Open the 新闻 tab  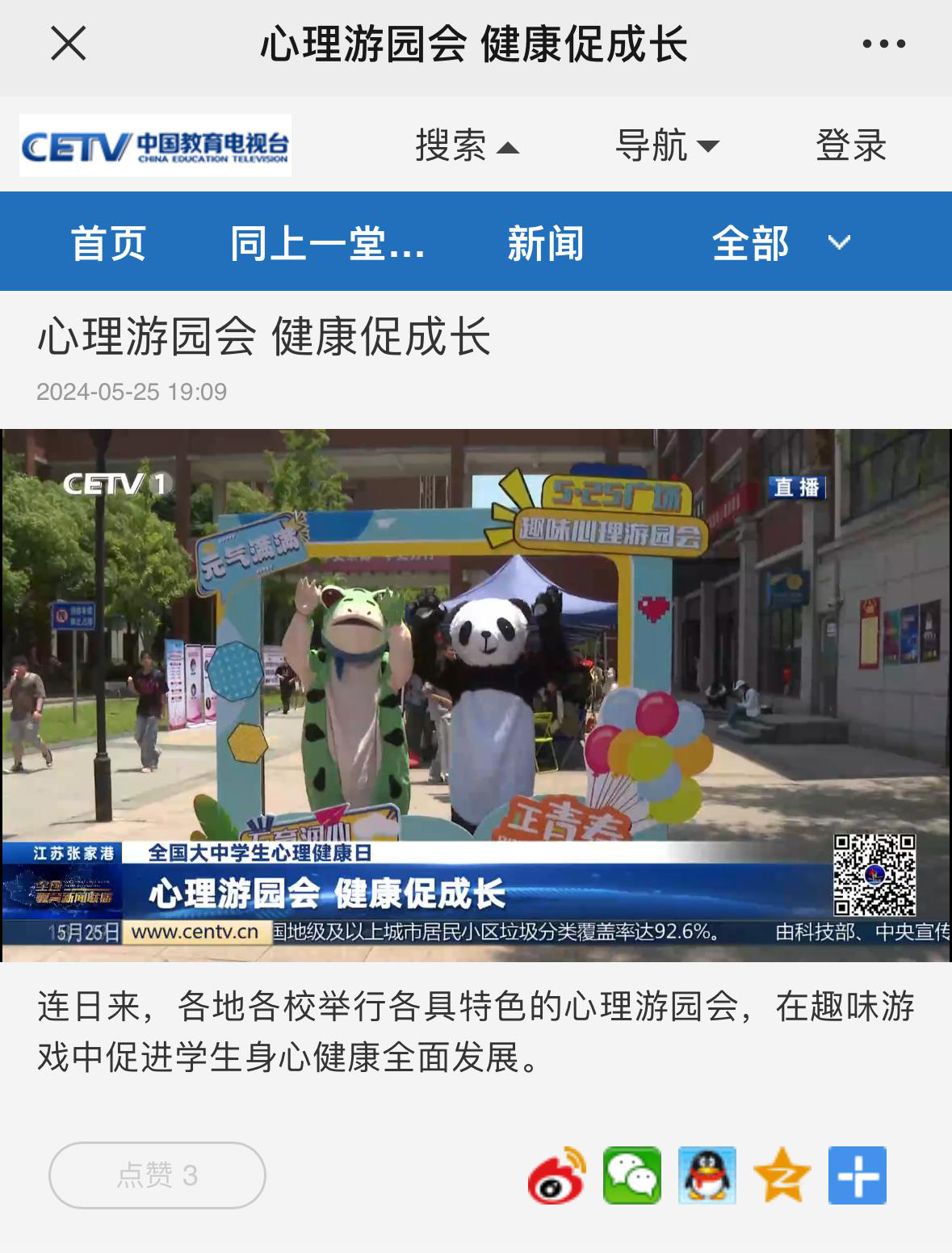coord(546,243)
